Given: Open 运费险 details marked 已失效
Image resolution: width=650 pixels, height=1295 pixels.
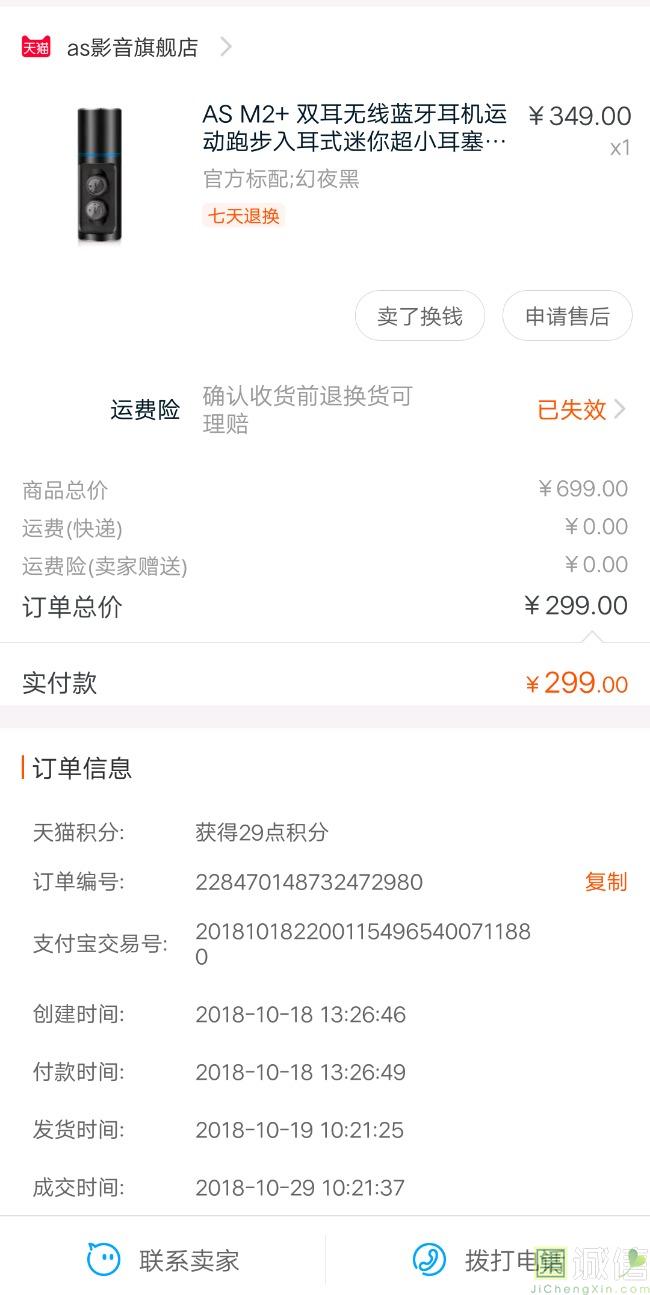Looking at the screenshot, I should pos(325,410).
